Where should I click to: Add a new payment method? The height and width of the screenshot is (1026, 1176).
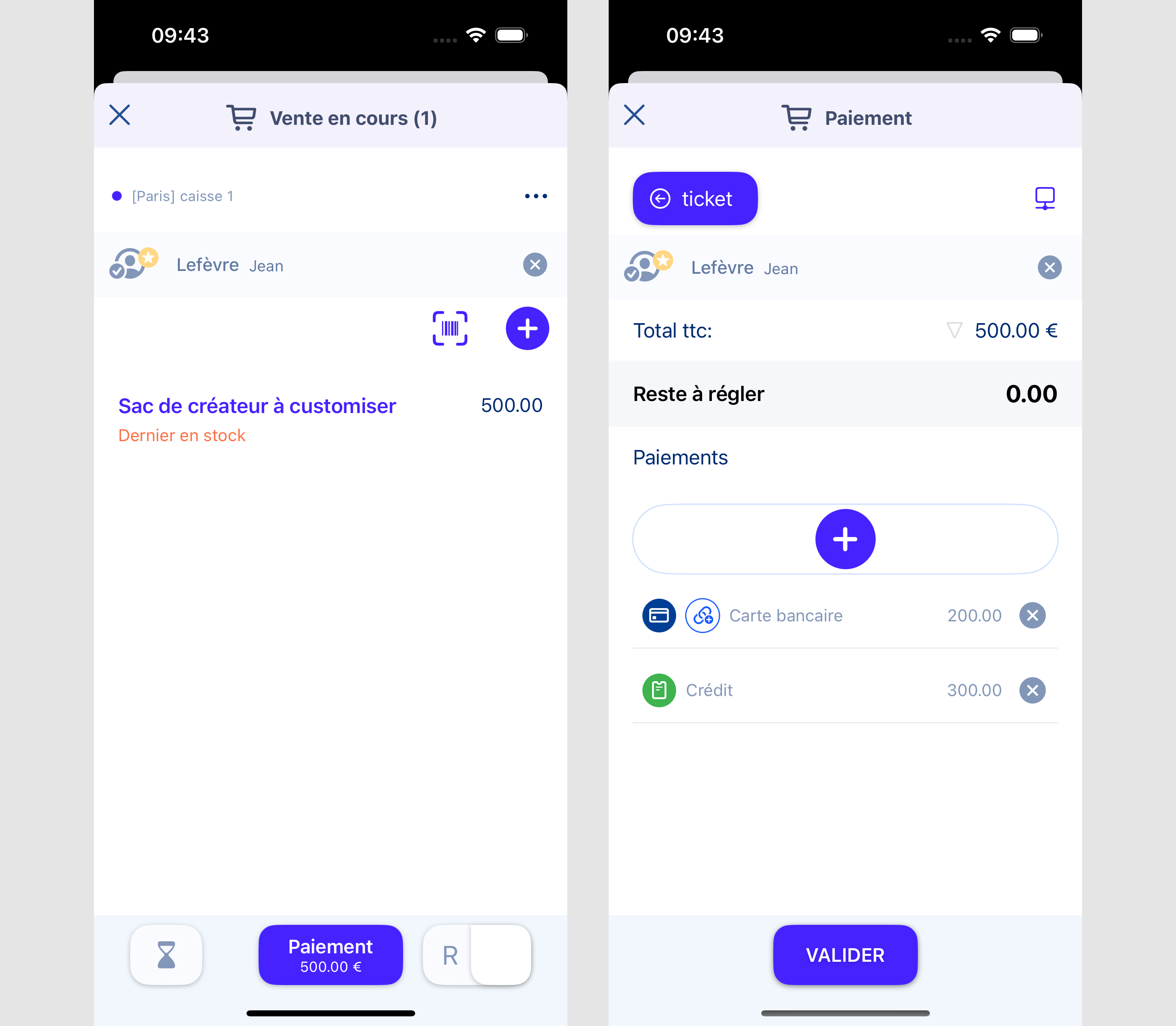tap(845, 539)
